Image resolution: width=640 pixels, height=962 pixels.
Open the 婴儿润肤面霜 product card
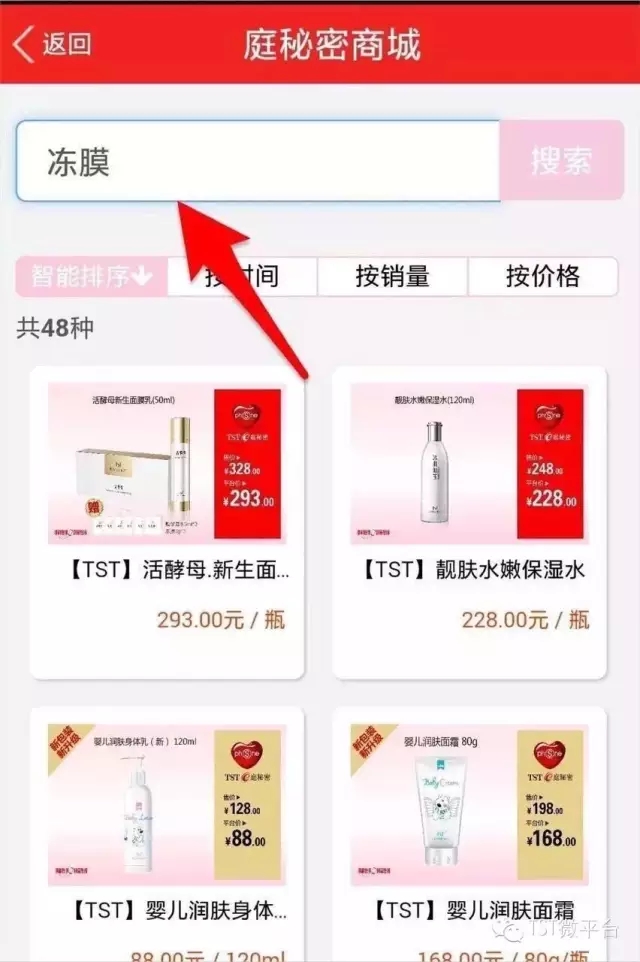point(470,830)
